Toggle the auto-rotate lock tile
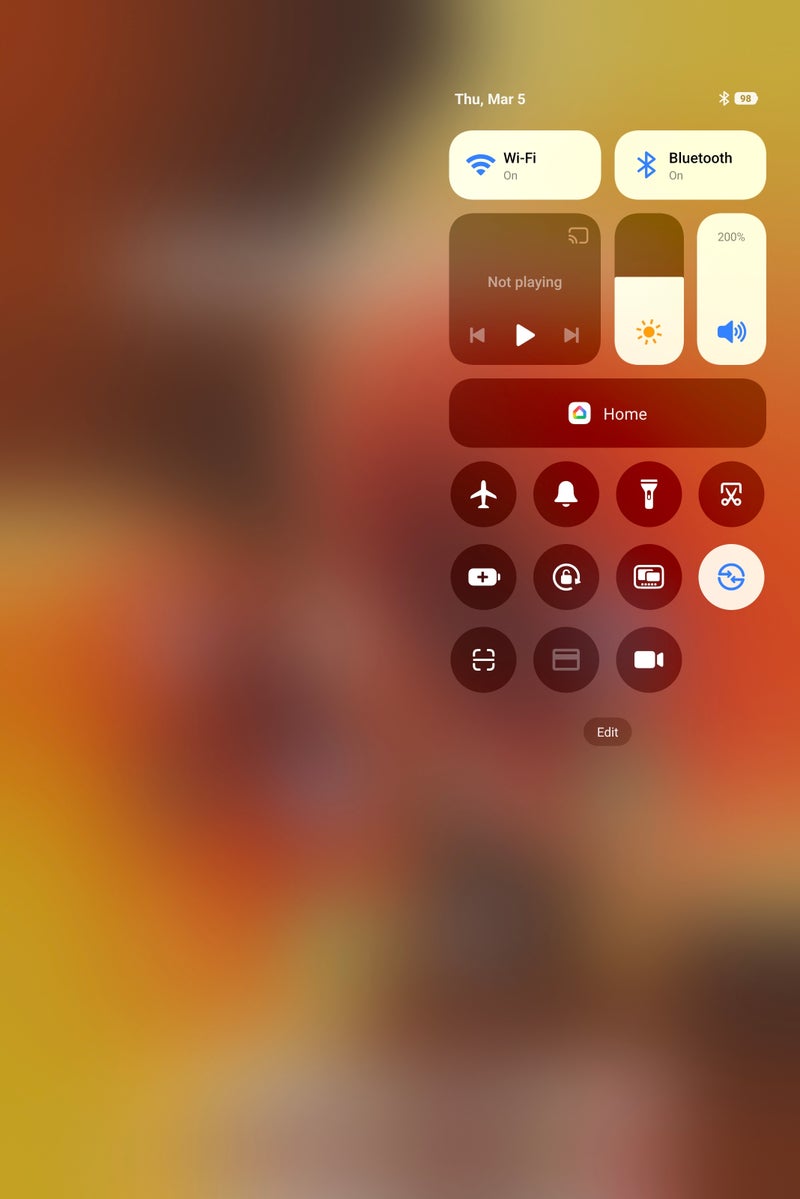The image size is (800, 1199). coord(566,577)
